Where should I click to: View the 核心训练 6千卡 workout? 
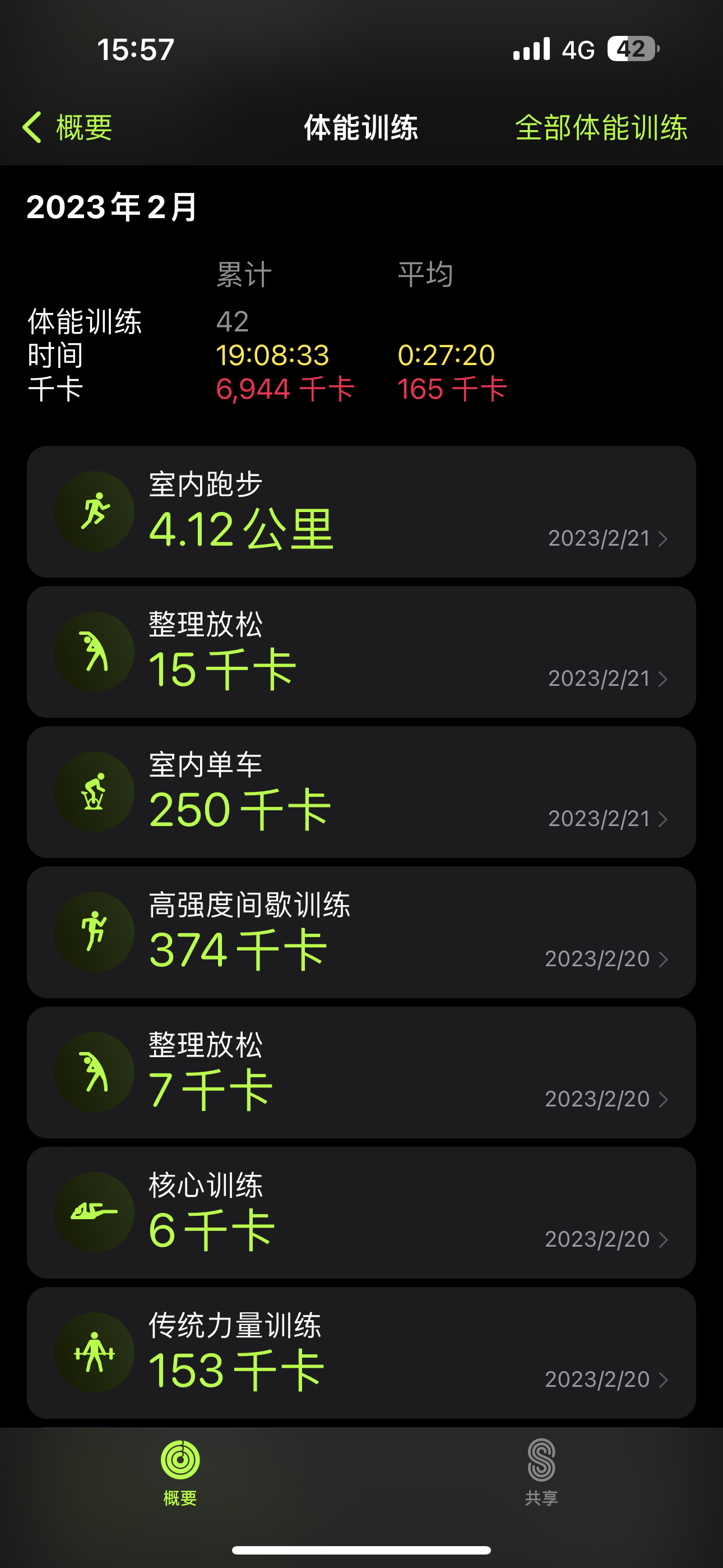pyautogui.click(x=361, y=1212)
